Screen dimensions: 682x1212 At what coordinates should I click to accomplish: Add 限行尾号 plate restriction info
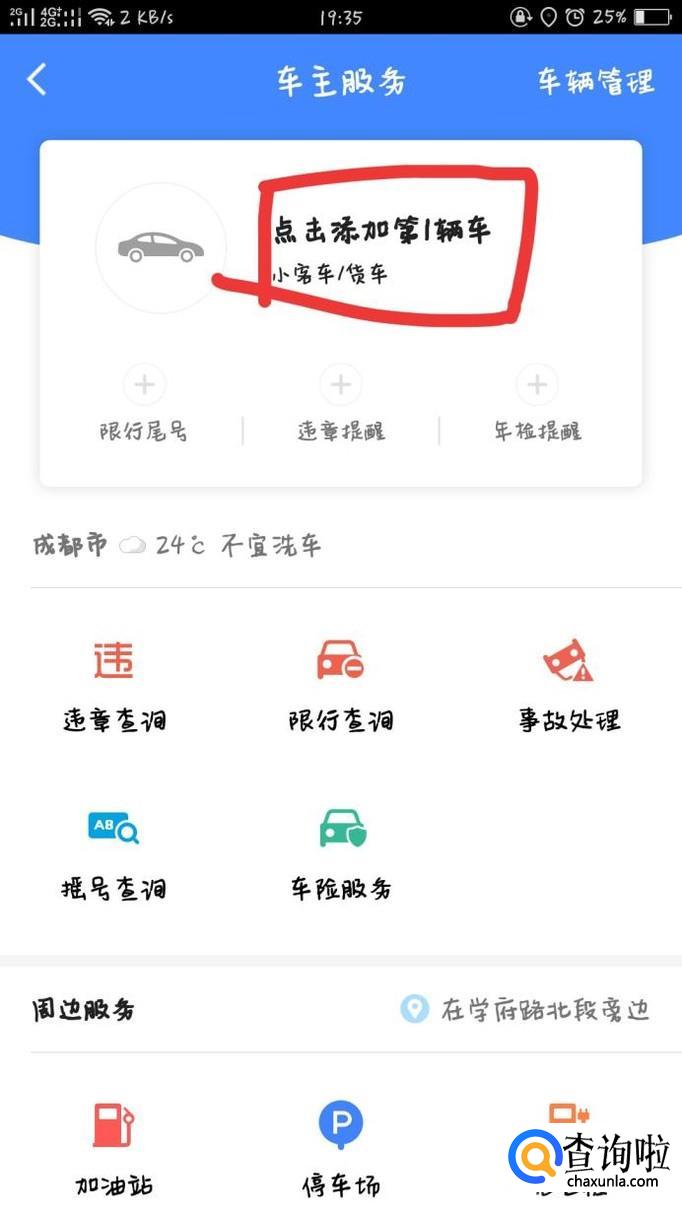pos(144,384)
